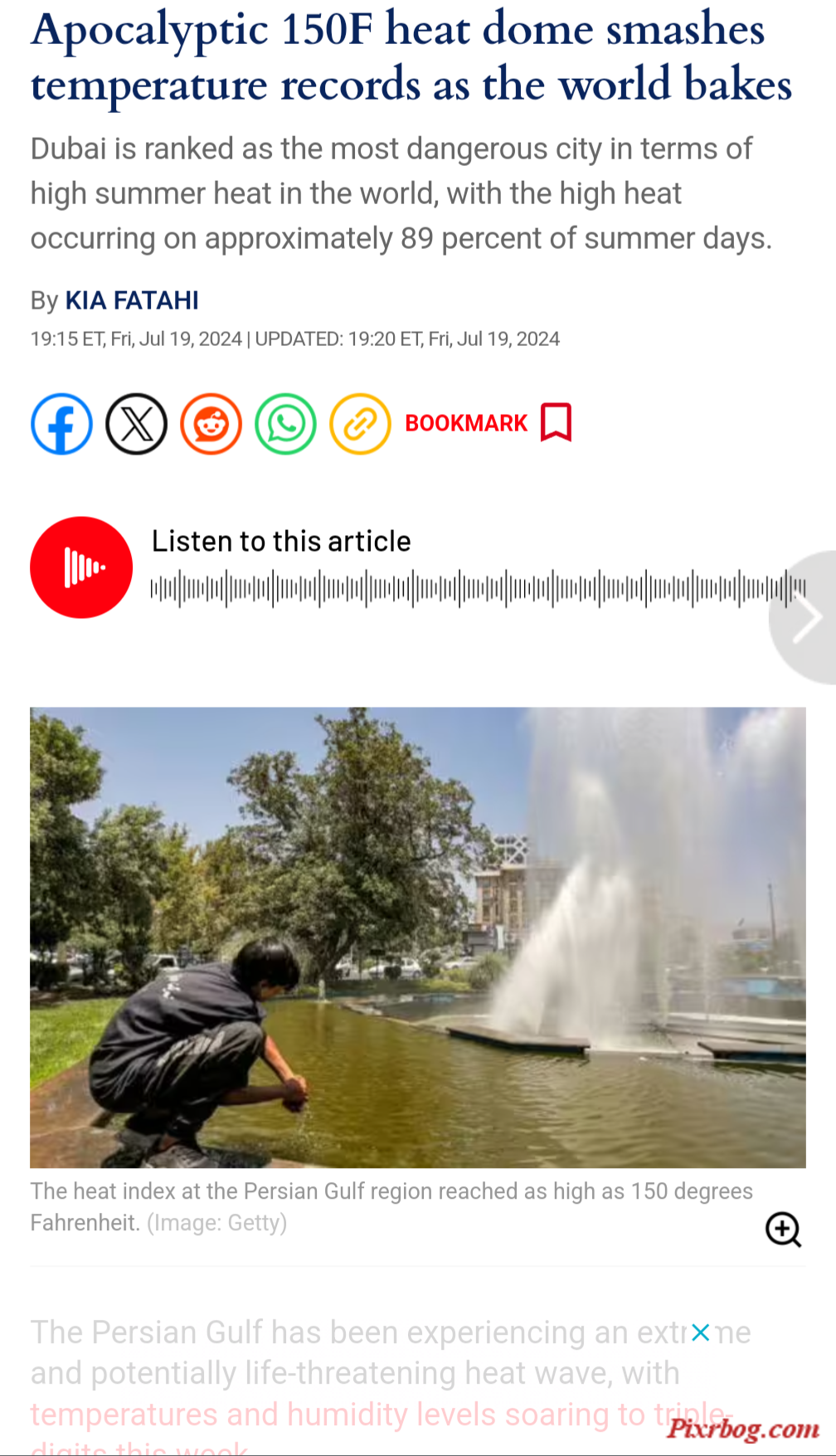Share article on Reddit

[211, 424]
